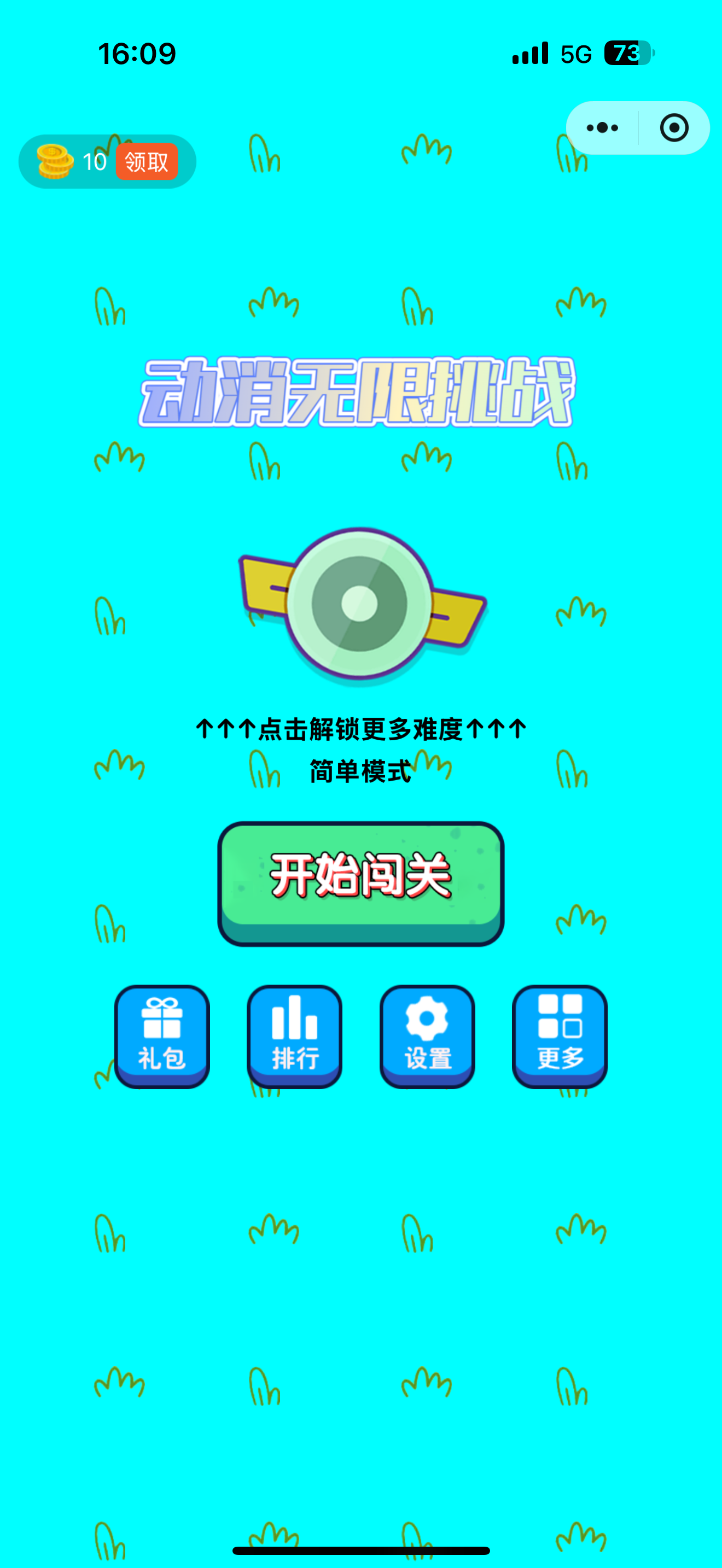The height and width of the screenshot is (1568, 722).
Task: Start the game with 开始闯关
Action: (x=360, y=881)
